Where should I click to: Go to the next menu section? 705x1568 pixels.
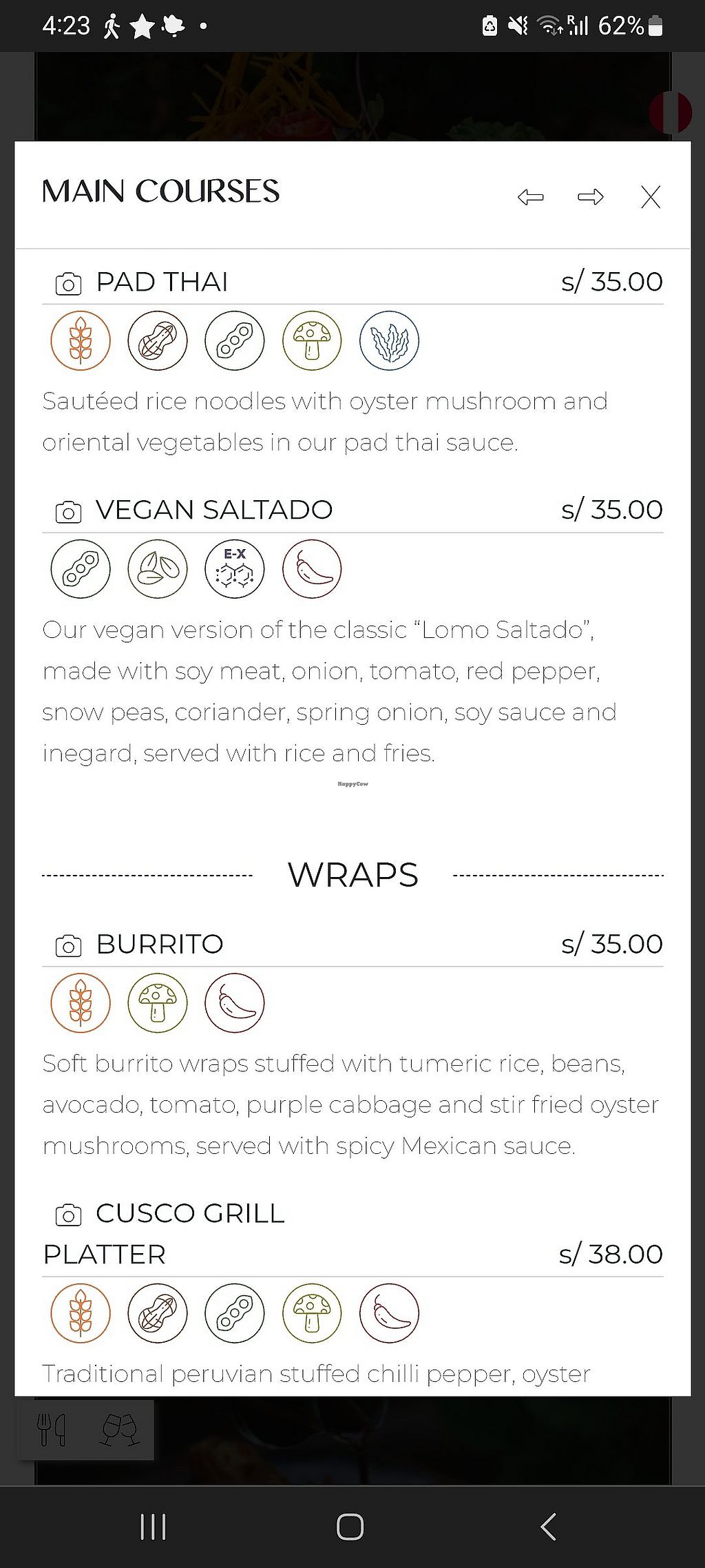591,198
